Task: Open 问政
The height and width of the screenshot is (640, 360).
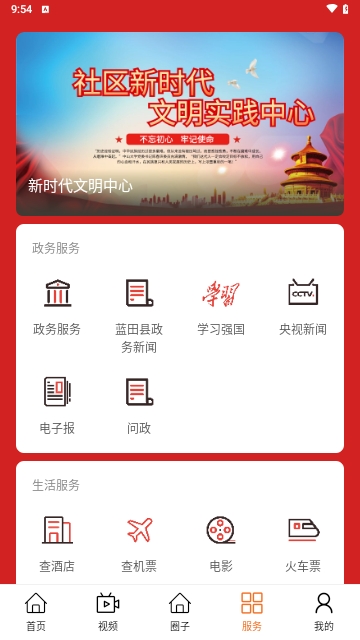Action: click(x=139, y=406)
